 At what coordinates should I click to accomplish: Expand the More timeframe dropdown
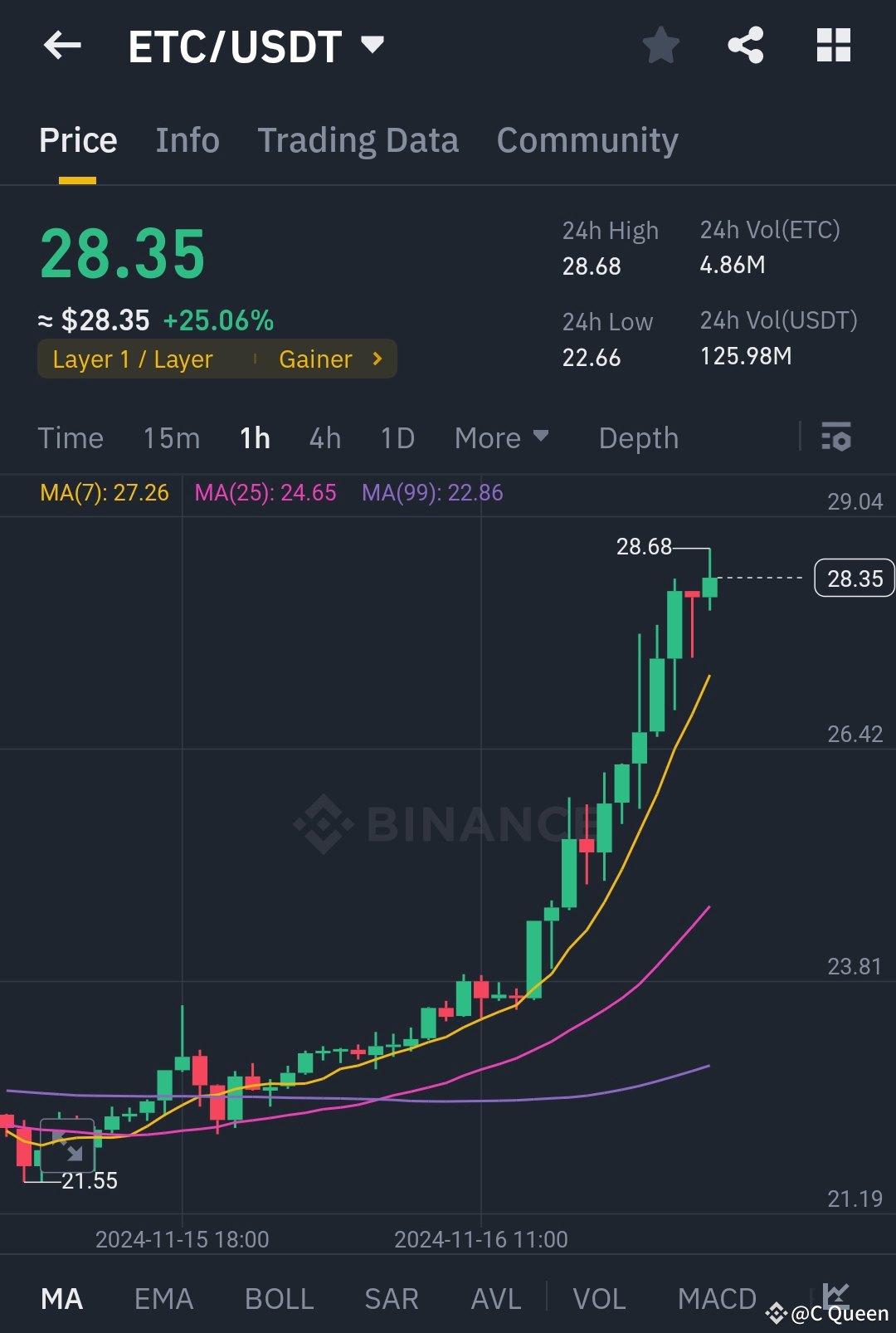tap(501, 437)
